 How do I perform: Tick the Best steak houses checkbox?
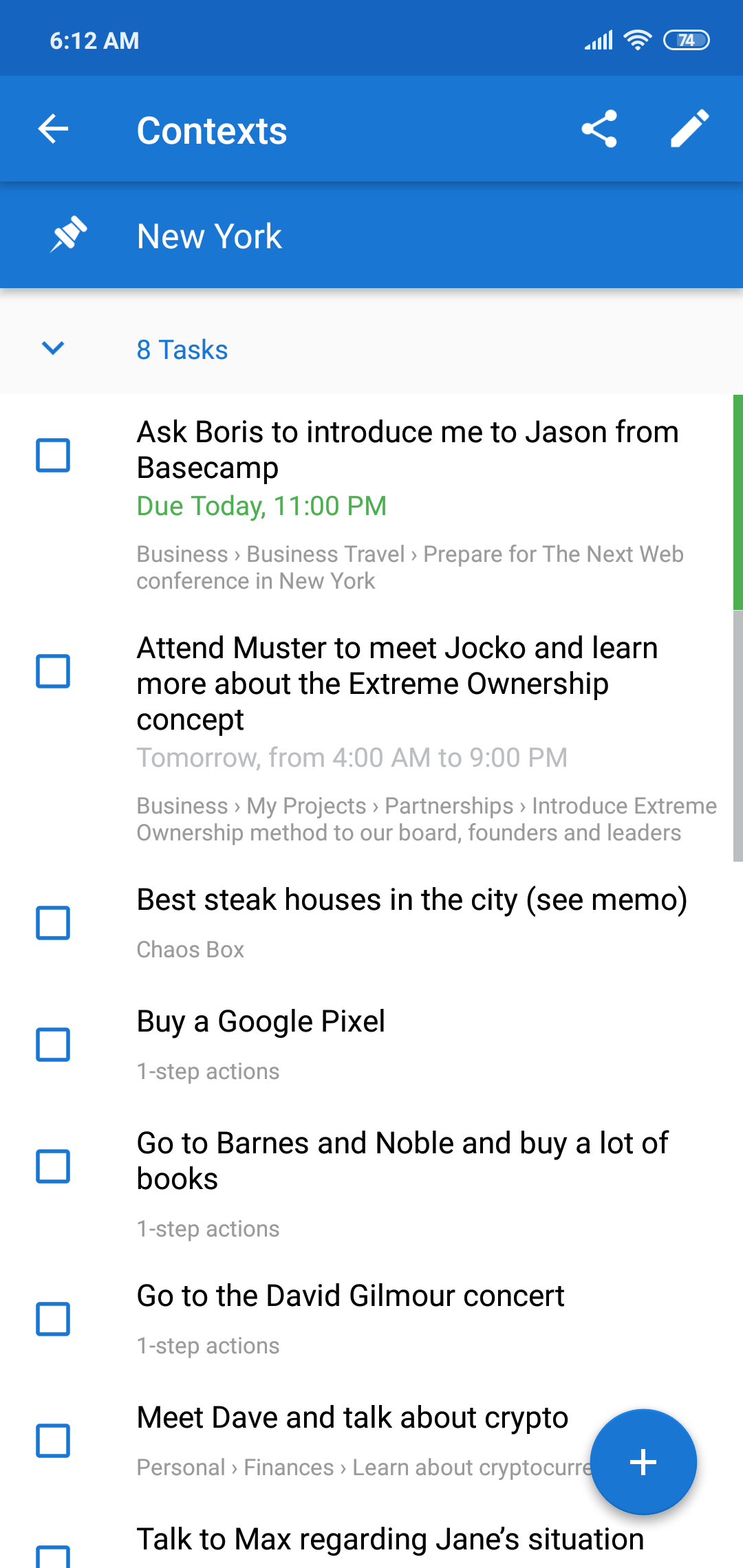pos(53,923)
